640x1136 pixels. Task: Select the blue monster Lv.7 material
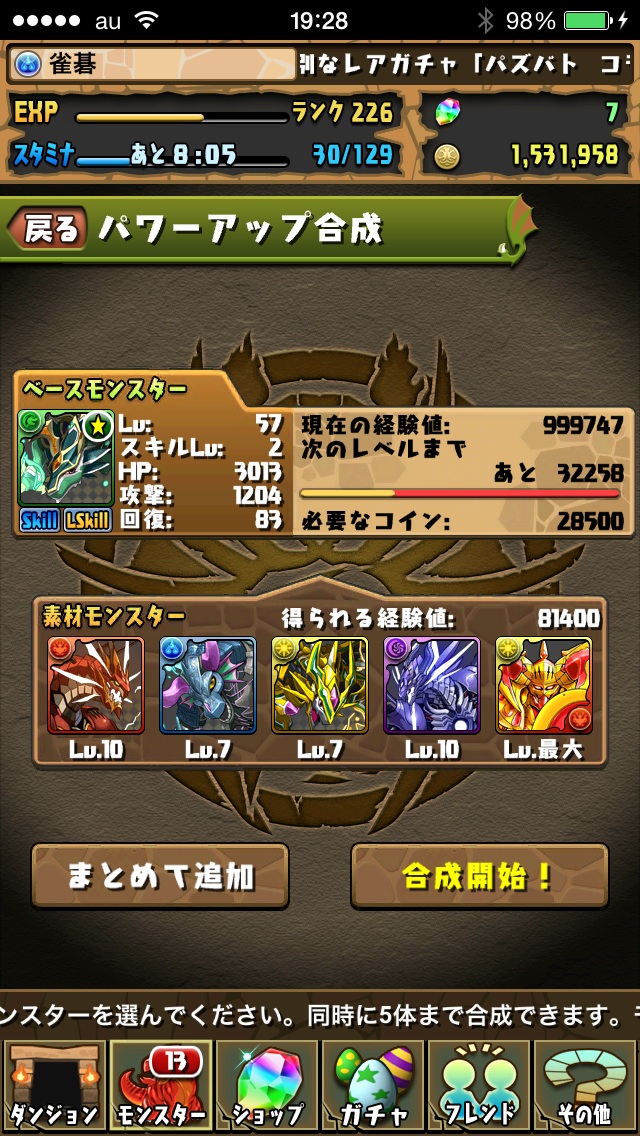coord(208,686)
